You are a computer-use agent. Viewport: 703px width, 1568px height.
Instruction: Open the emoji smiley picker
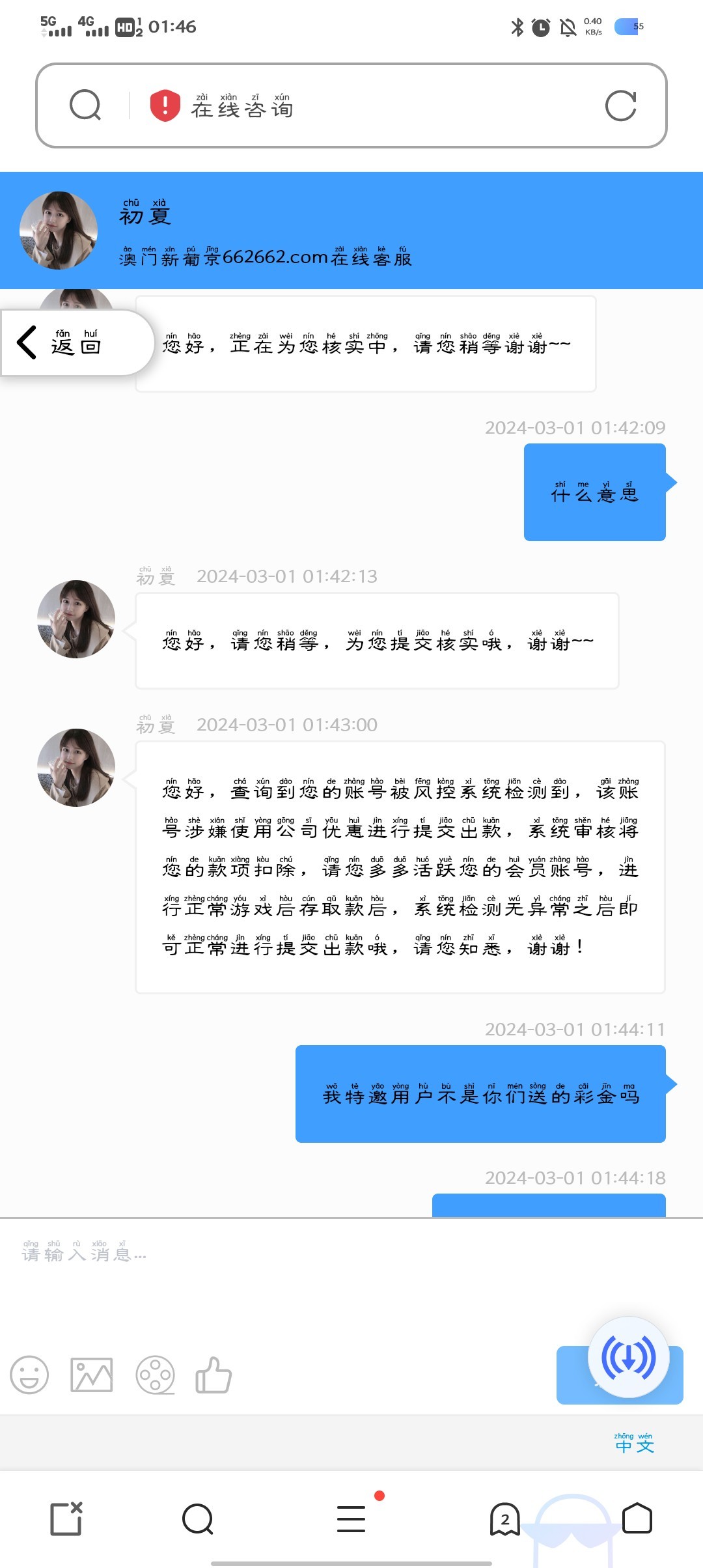click(x=29, y=1375)
